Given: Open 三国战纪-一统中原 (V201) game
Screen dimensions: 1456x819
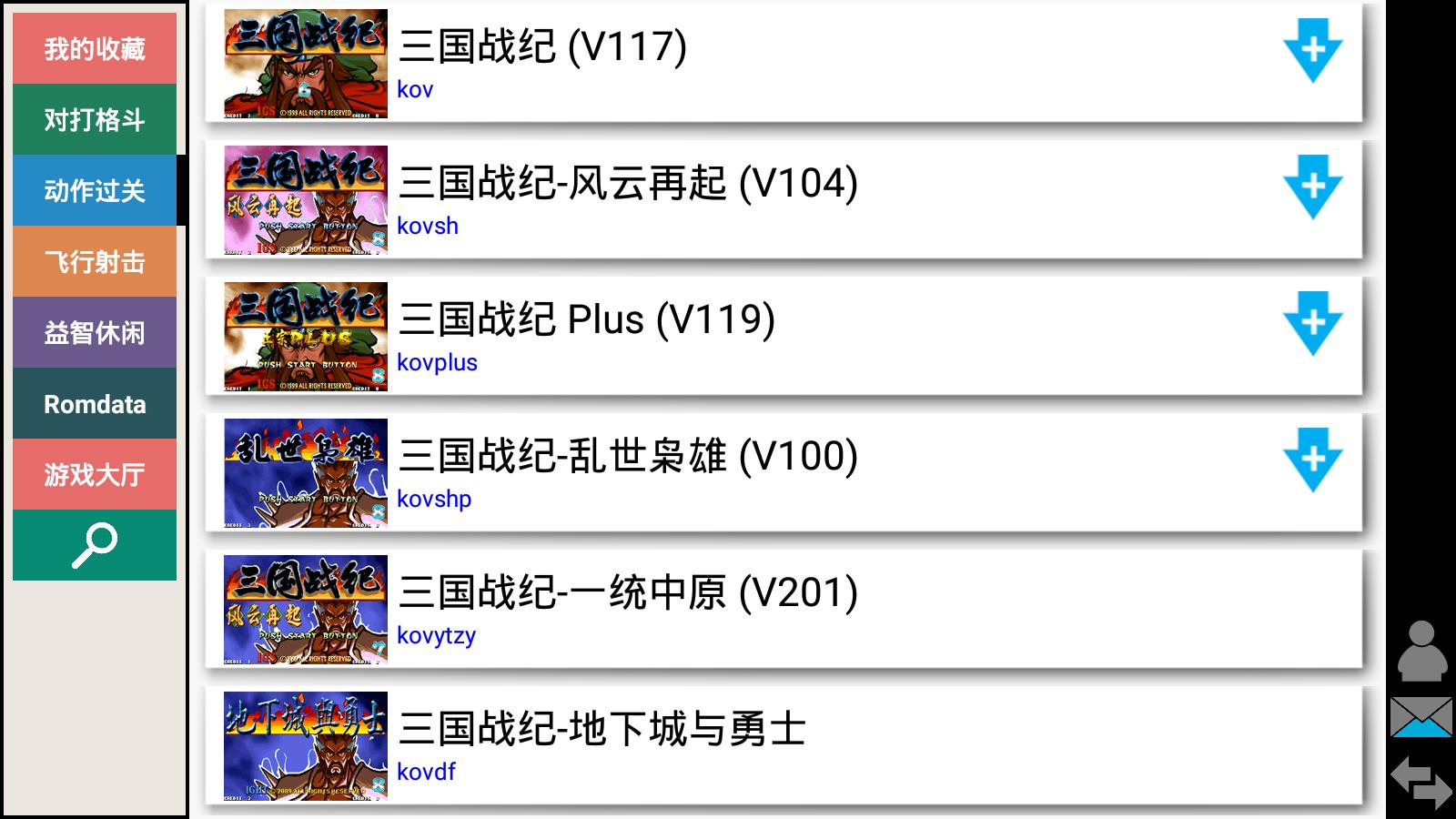Looking at the screenshot, I should (783, 609).
